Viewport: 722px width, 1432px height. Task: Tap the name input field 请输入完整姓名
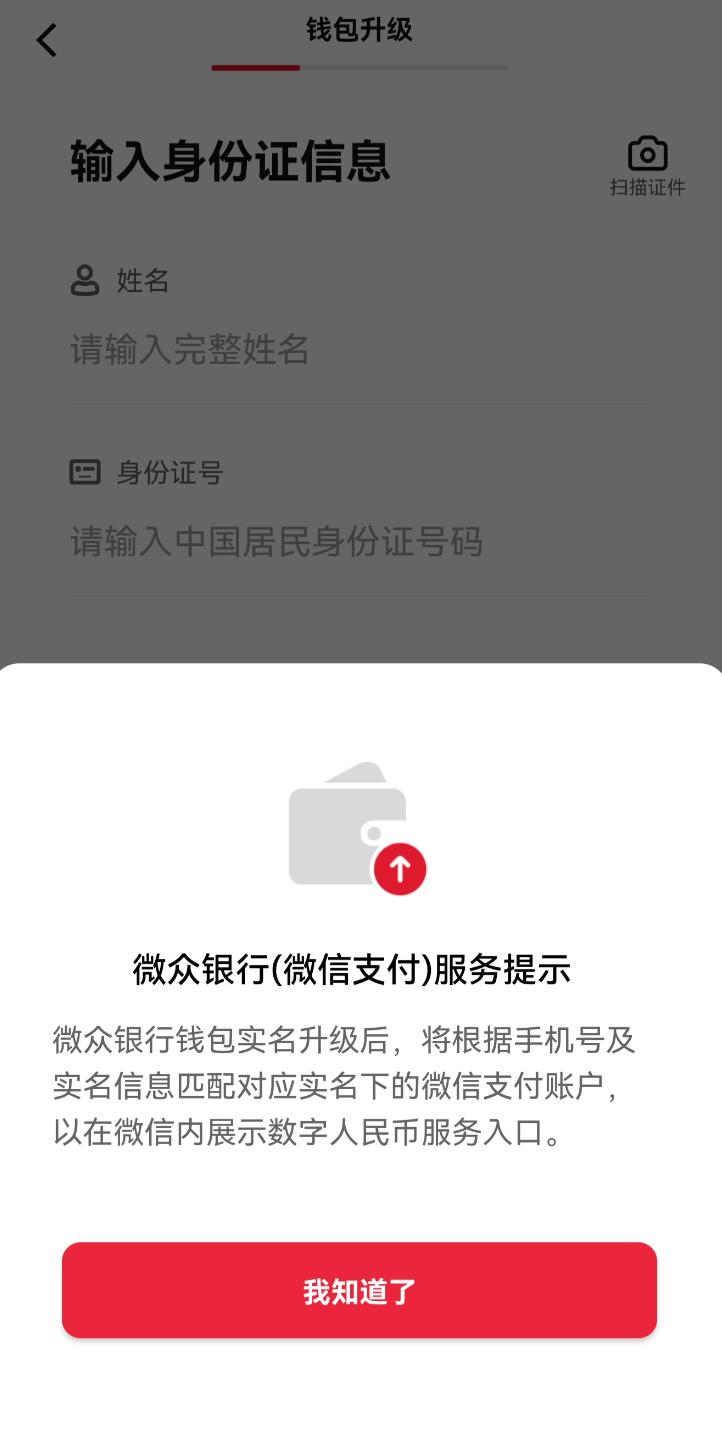point(360,351)
